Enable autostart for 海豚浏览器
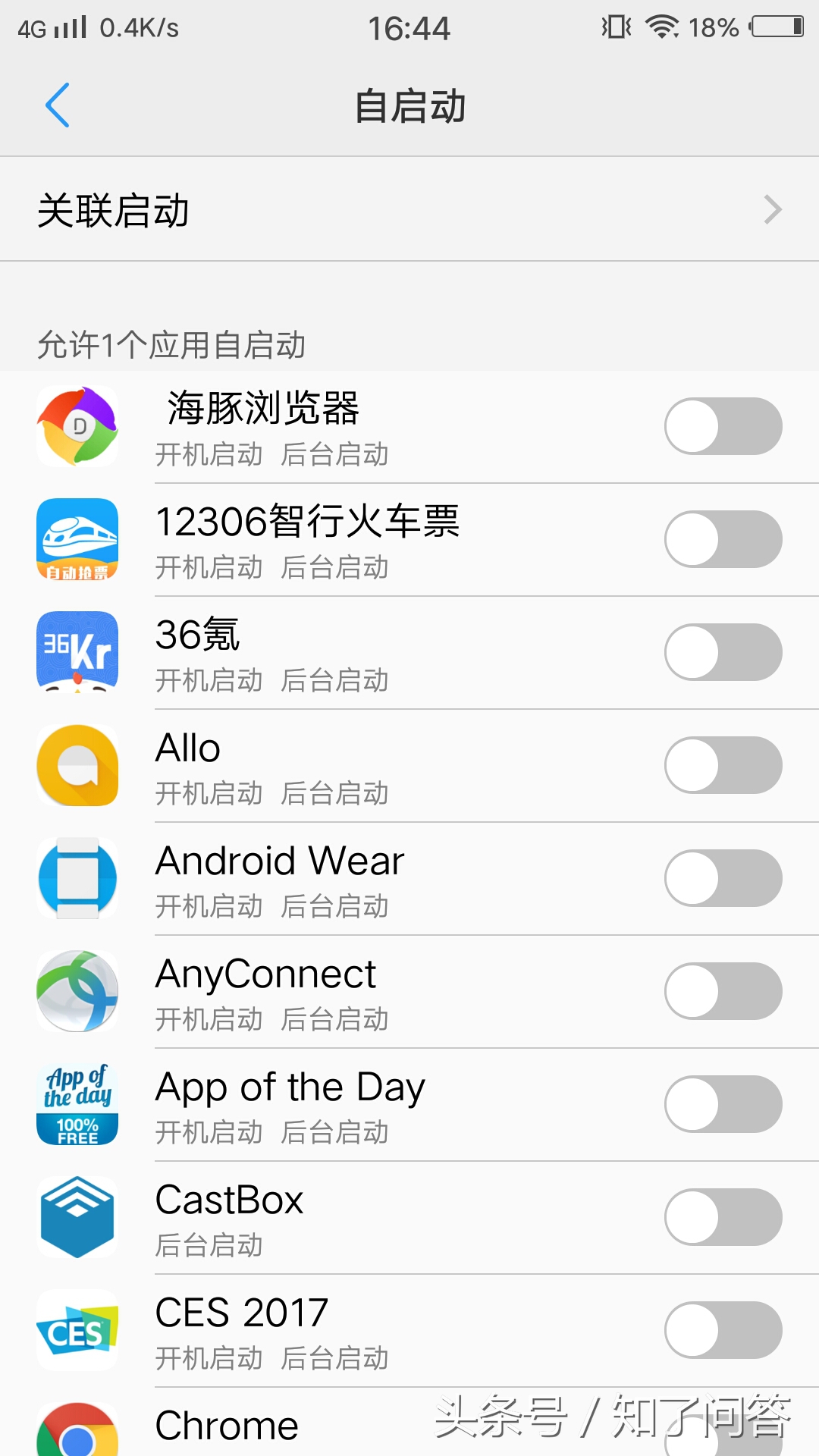Screen dimensions: 819x1456 [x=722, y=427]
